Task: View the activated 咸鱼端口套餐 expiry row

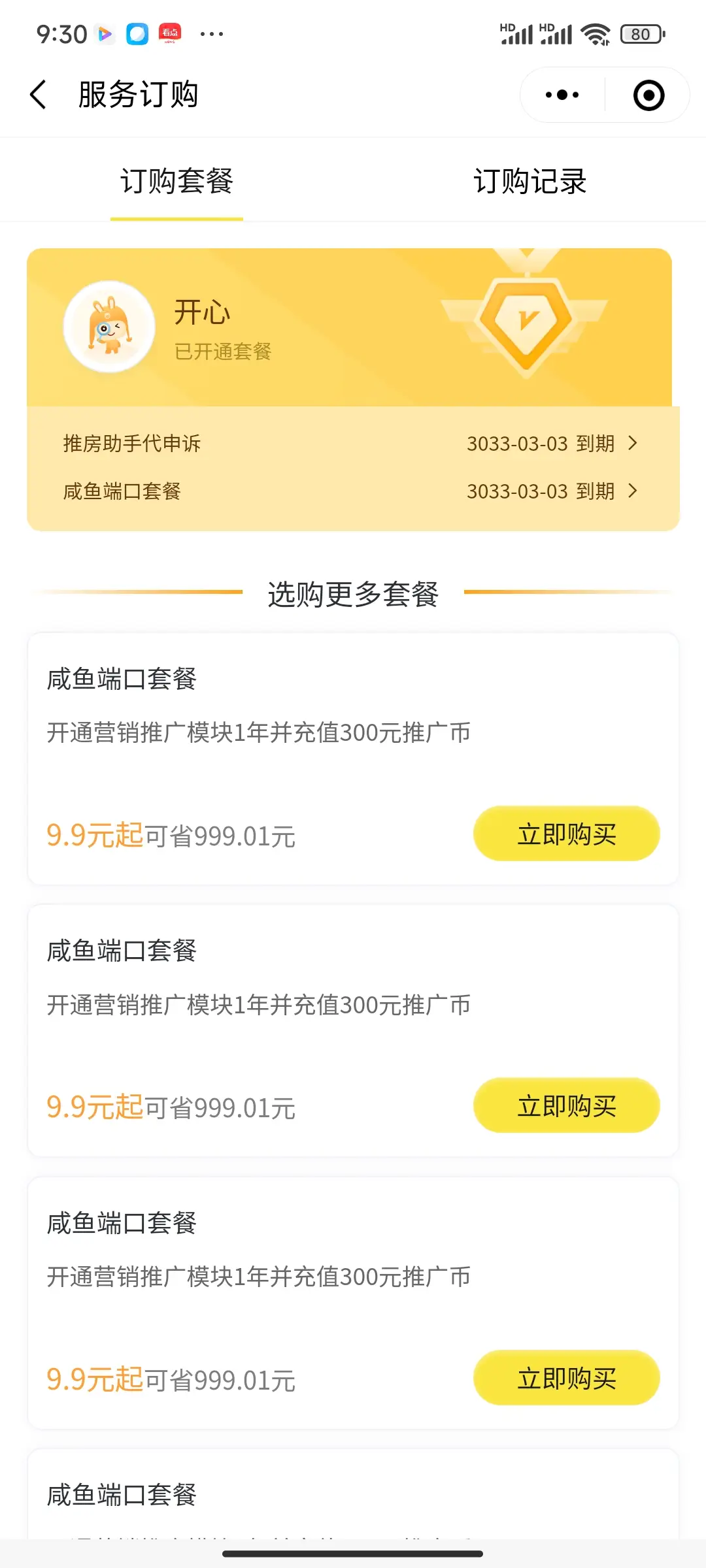Action: 352,491
